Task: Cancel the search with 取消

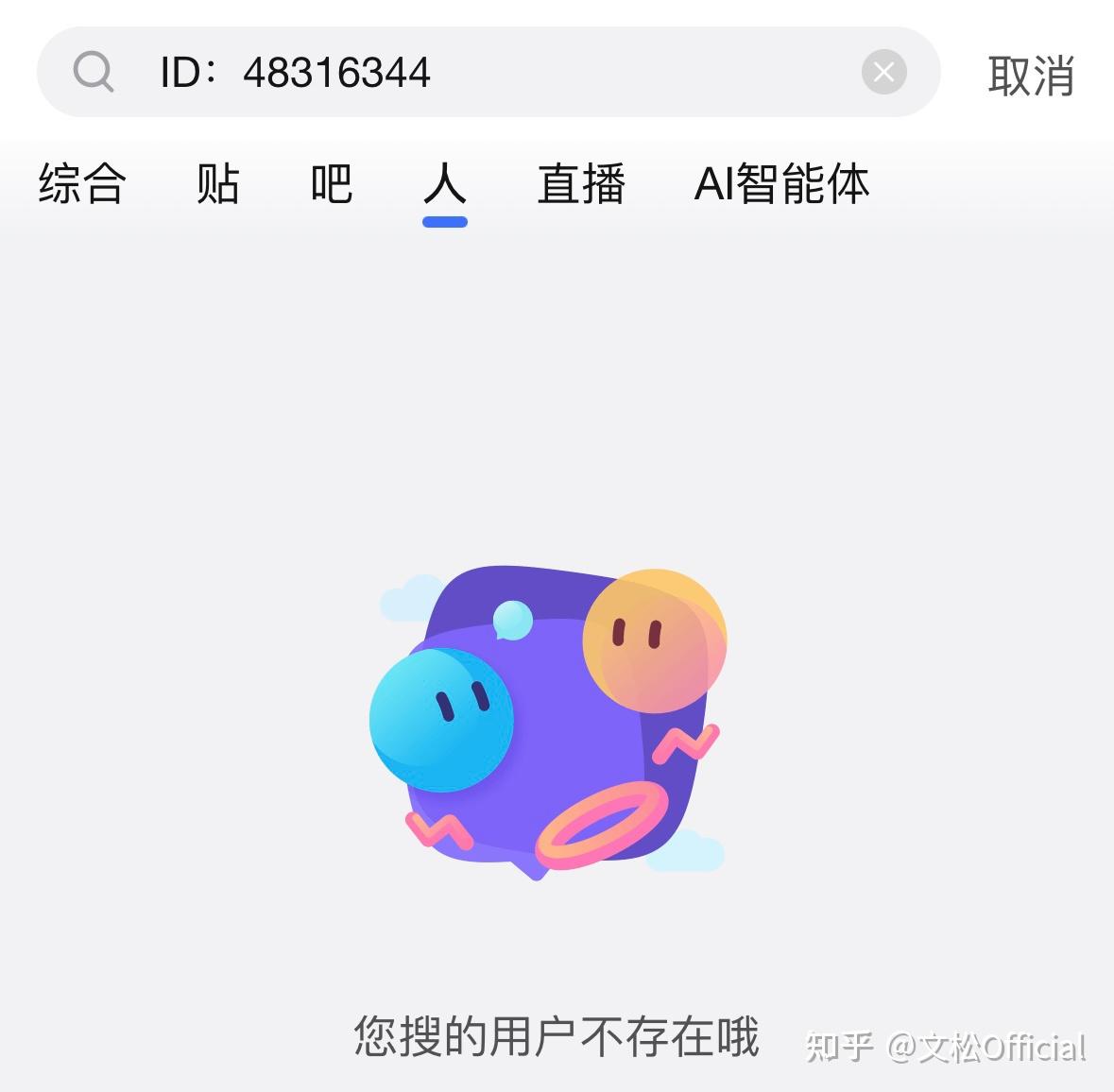Action: (1031, 76)
